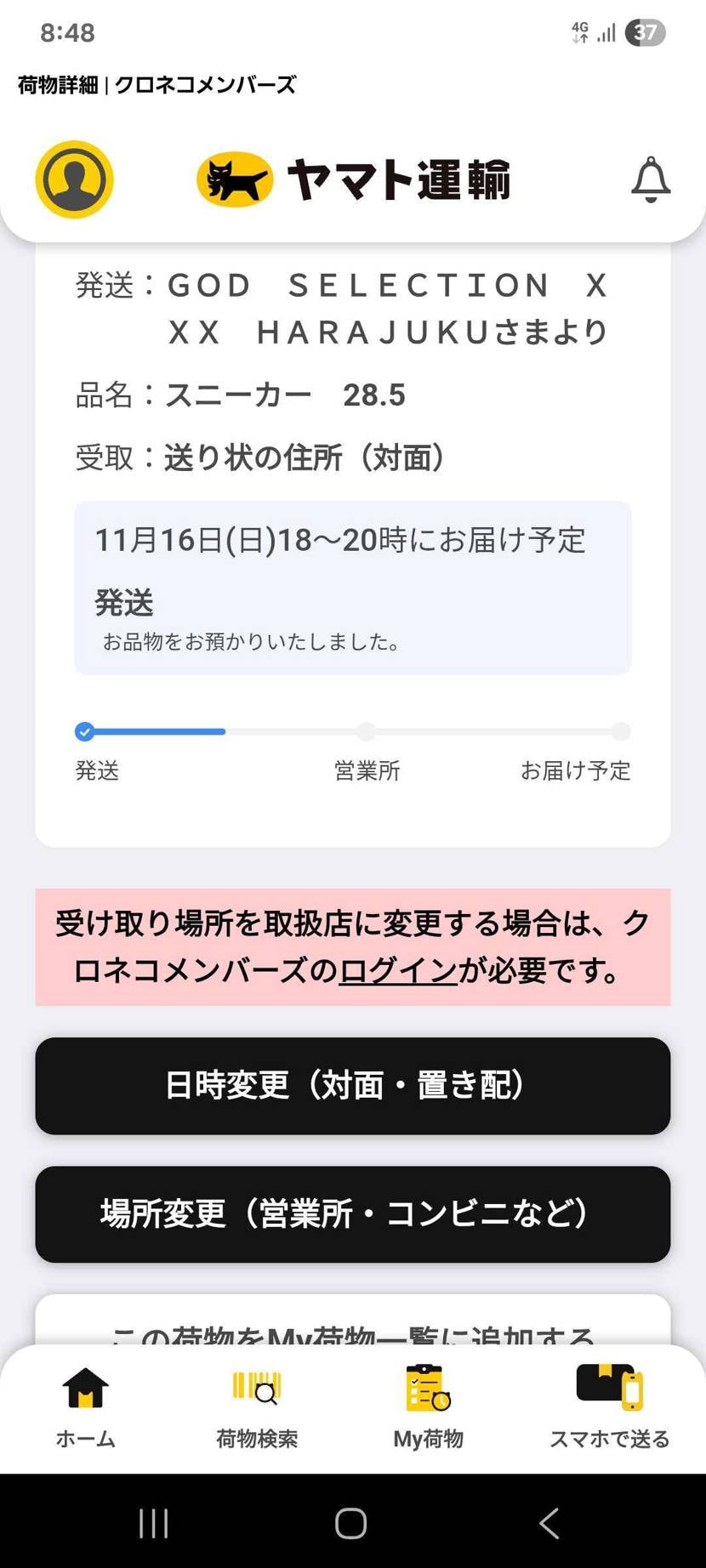
Task: Select the 営業所 tracking step marker
Action: click(366, 731)
